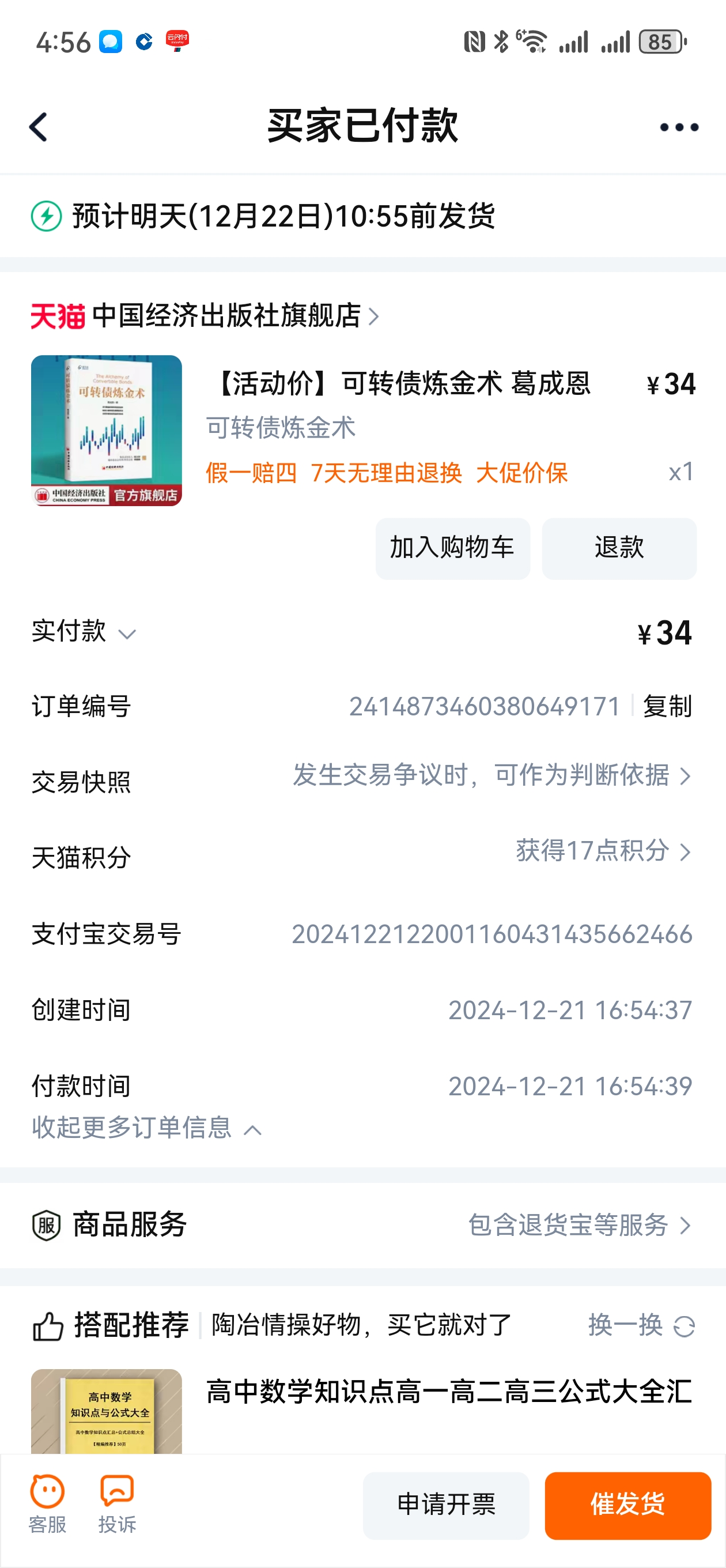
Task: Copy the order number with 复制
Action: click(x=667, y=706)
